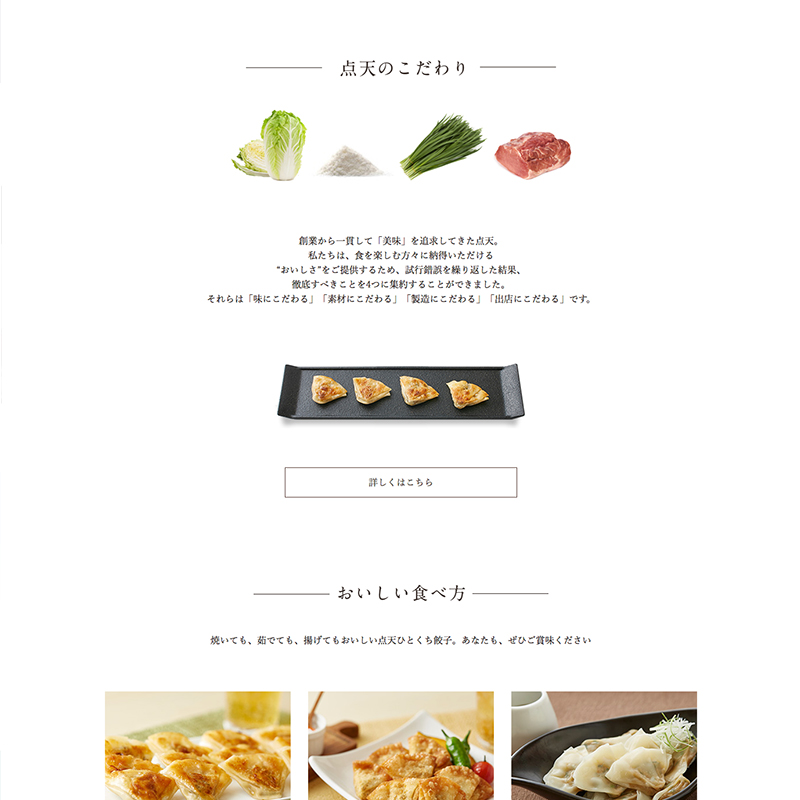Viewport: 800px width, 800px height.
Task: Open the deep-fried gyoza photo card
Action: tap(400, 745)
